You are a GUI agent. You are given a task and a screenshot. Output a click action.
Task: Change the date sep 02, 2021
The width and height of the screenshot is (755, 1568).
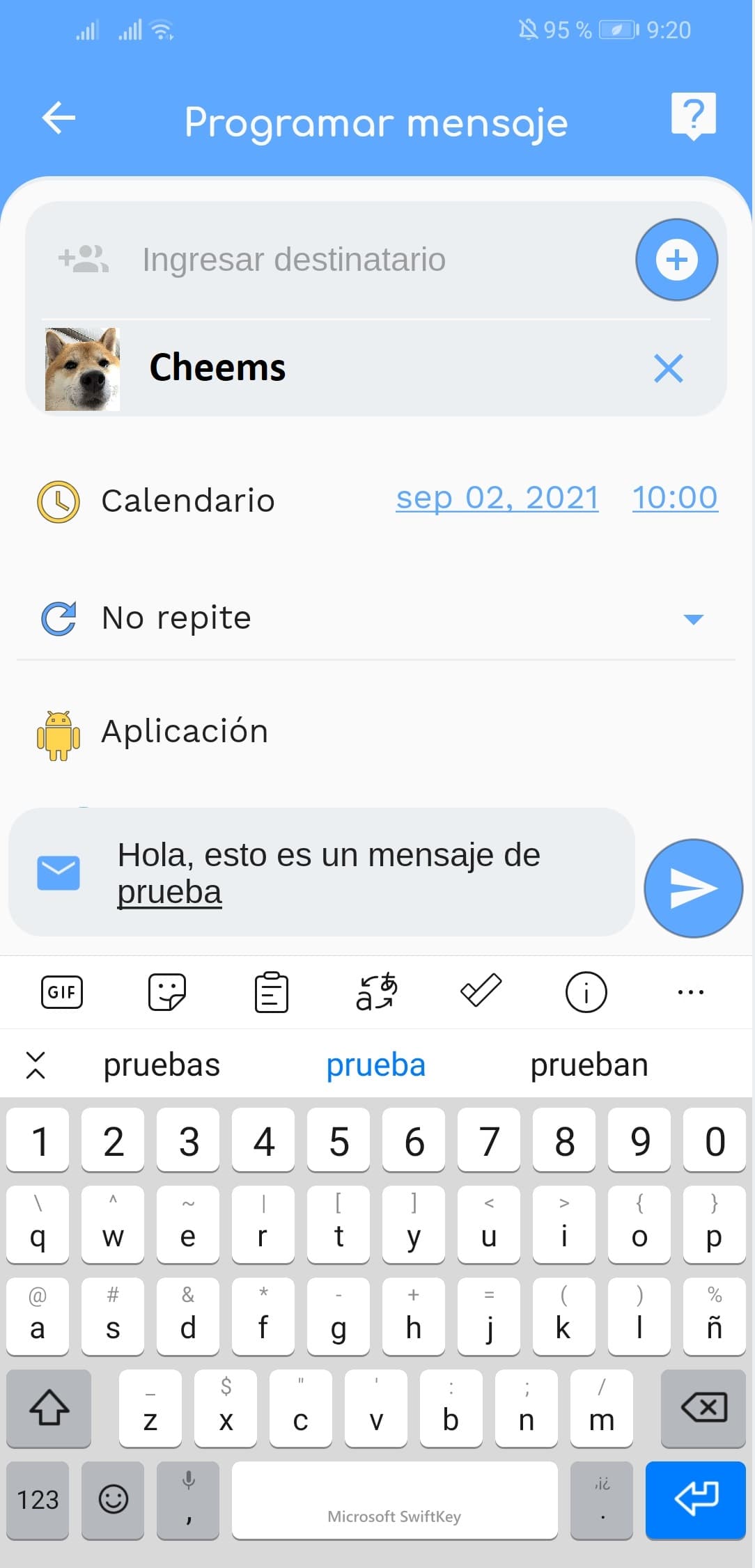[x=497, y=499]
